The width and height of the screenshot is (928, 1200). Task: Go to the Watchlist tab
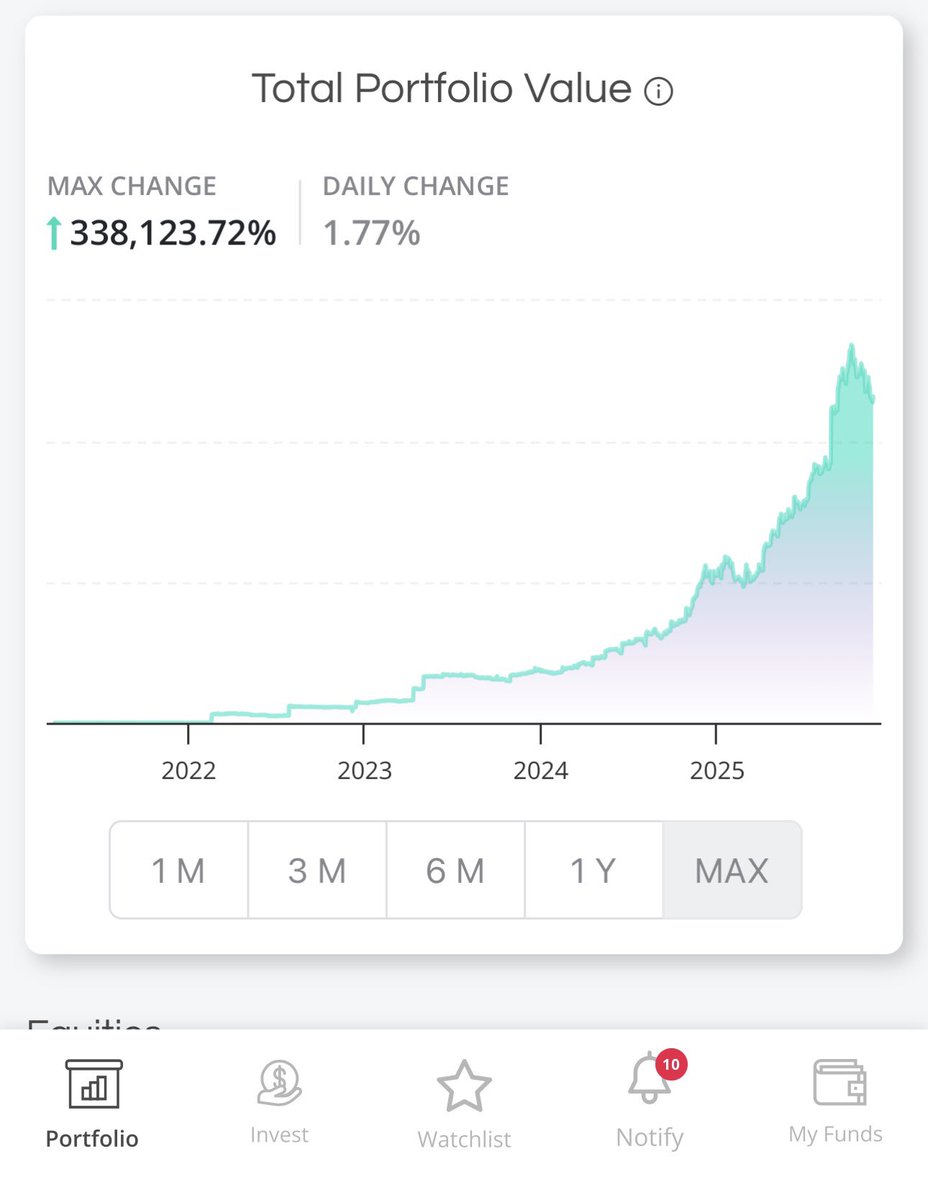coord(464,1103)
